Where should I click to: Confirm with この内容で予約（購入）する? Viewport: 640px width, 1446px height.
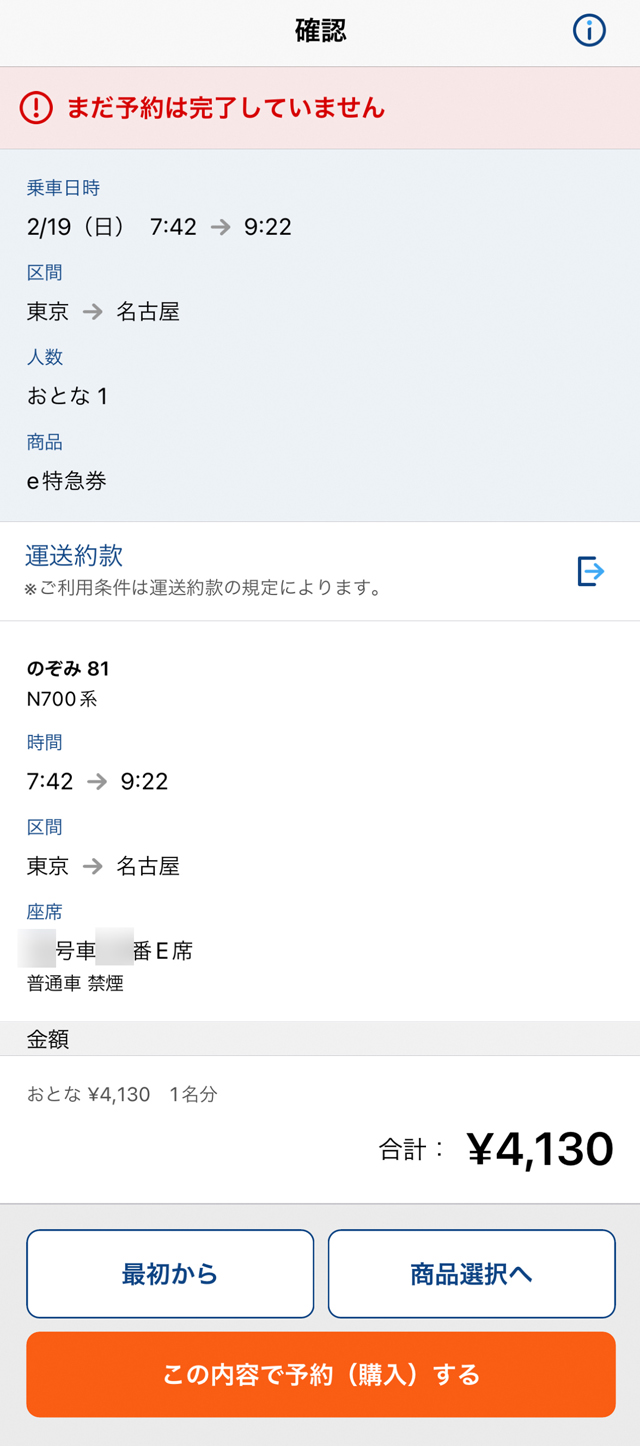320,1374
